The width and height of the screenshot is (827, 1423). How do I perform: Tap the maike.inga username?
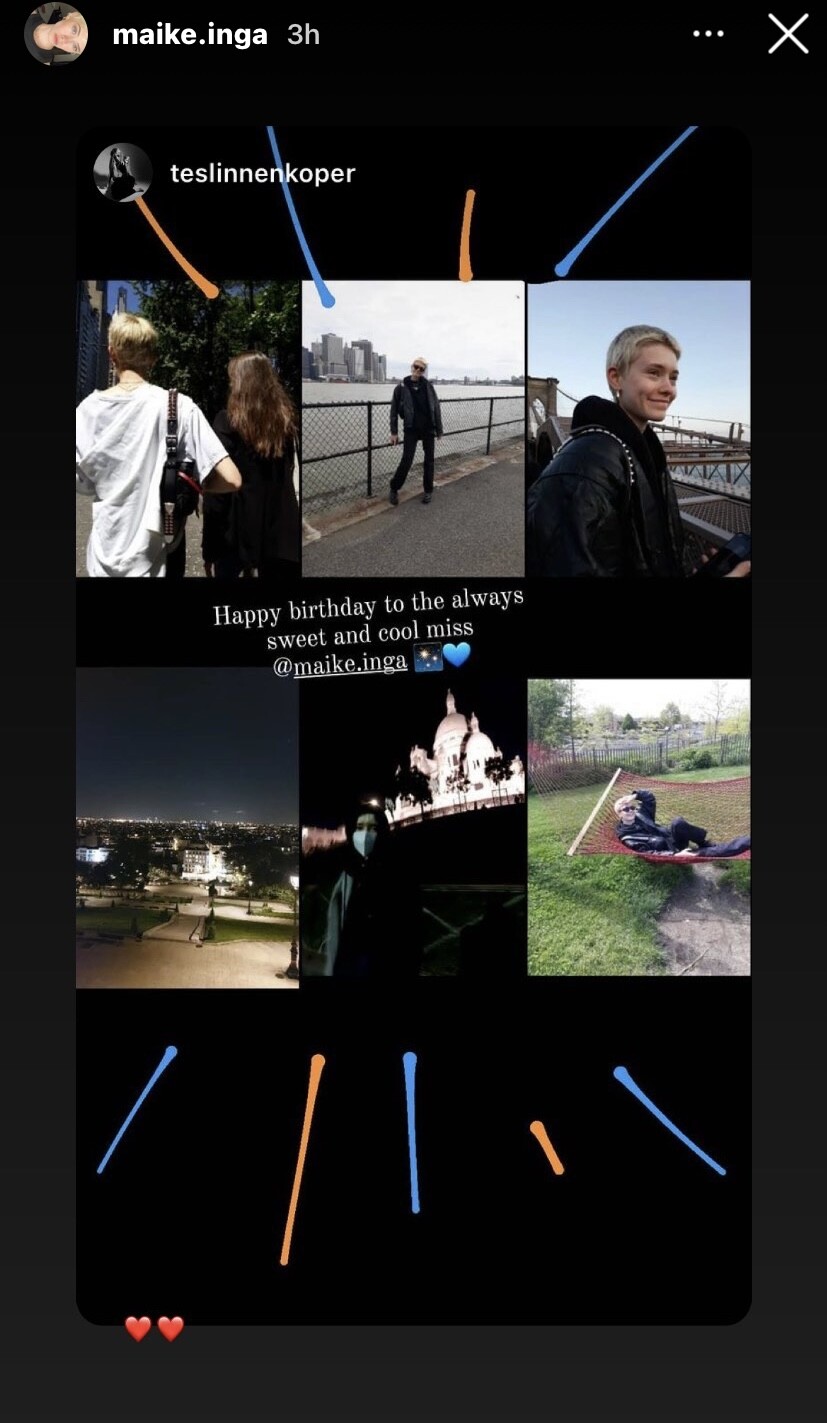(x=190, y=34)
